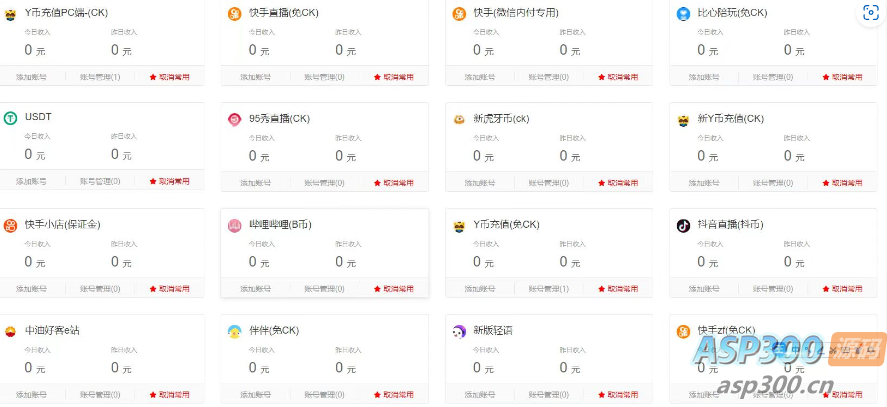Add an account under USDT
Screen dimensions: 887x407
[x=31, y=182]
